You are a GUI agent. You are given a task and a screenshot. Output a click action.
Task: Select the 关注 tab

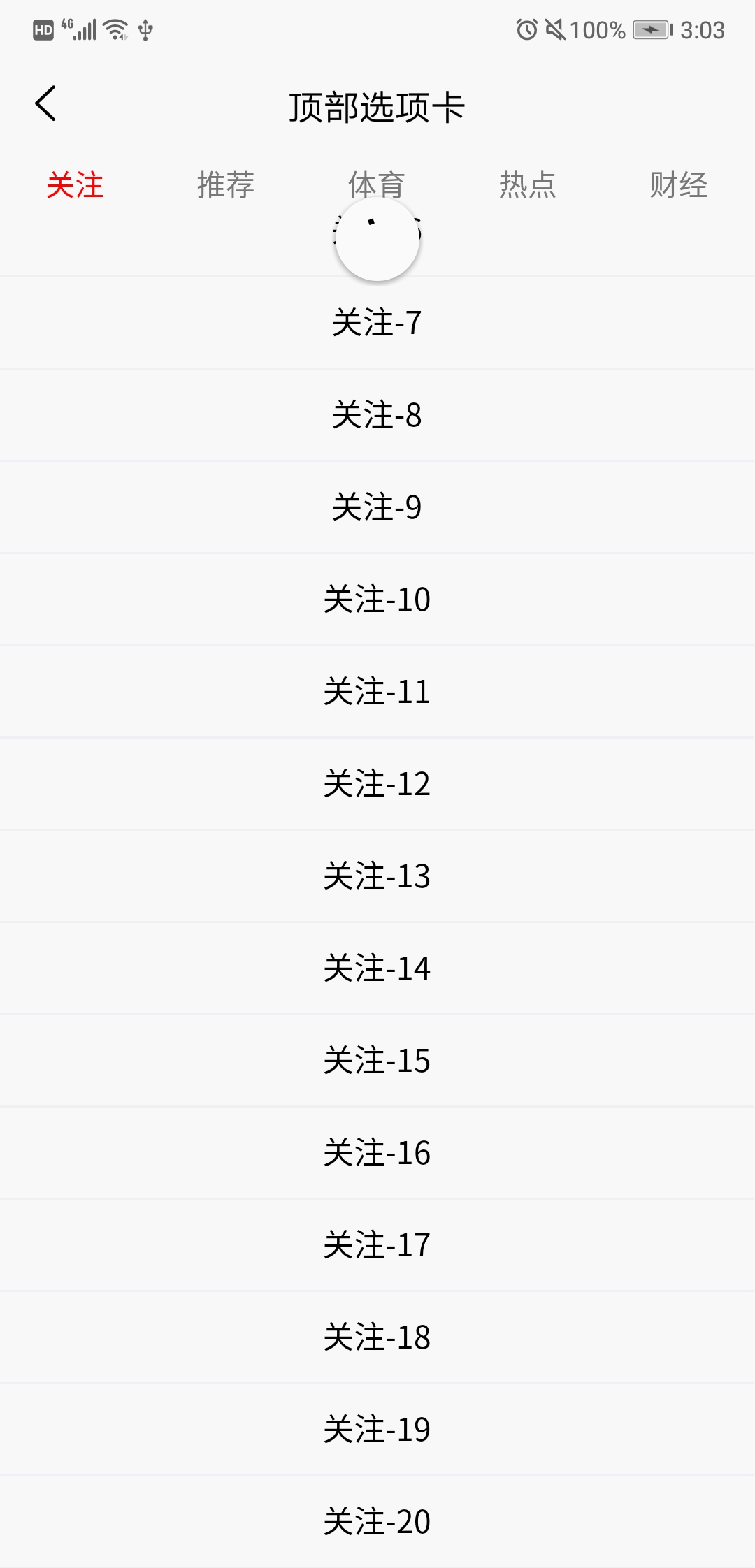click(x=75, y=185)
